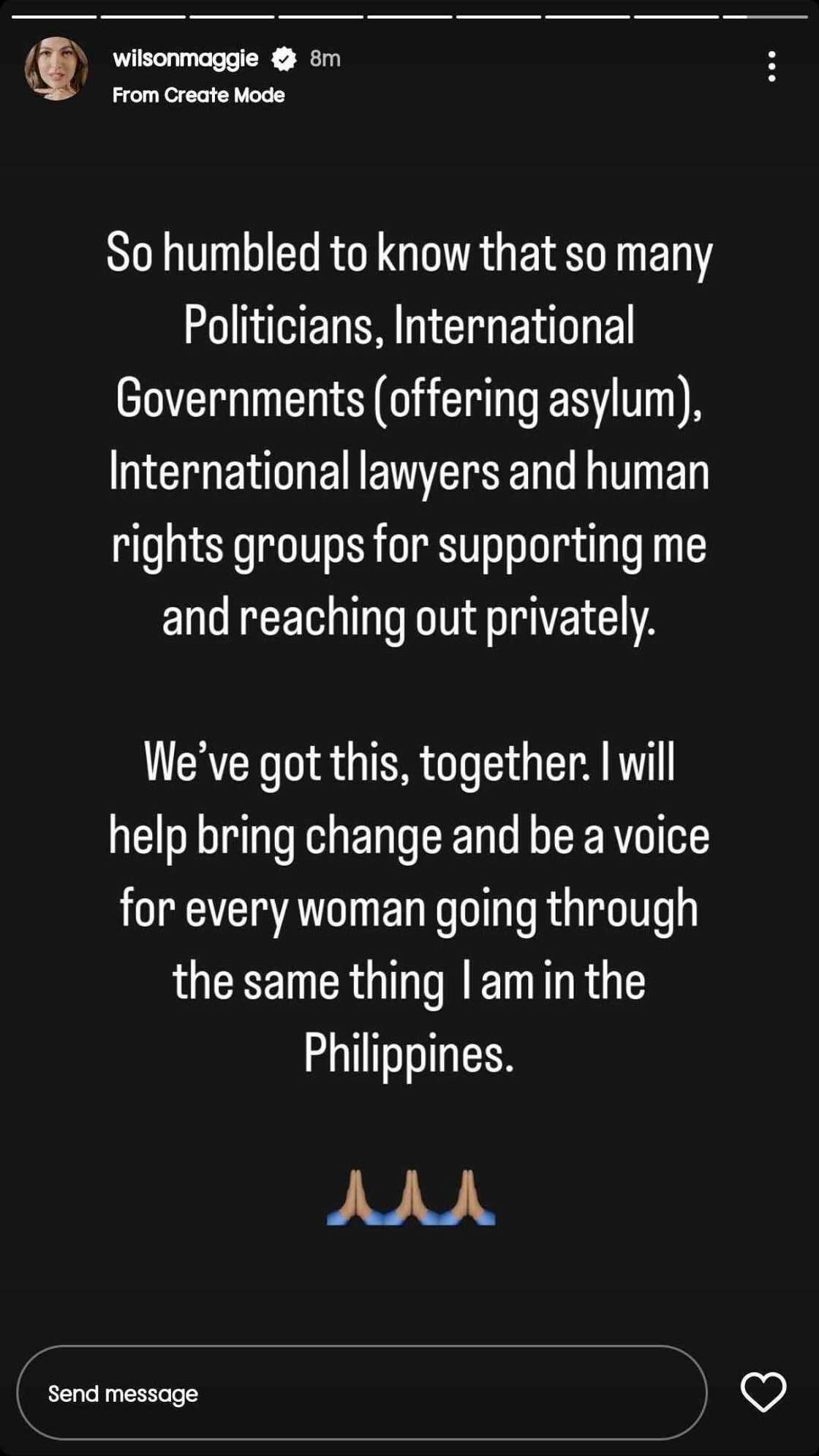
Task: Like this story with the heart
Action: tap(763, 1392)
